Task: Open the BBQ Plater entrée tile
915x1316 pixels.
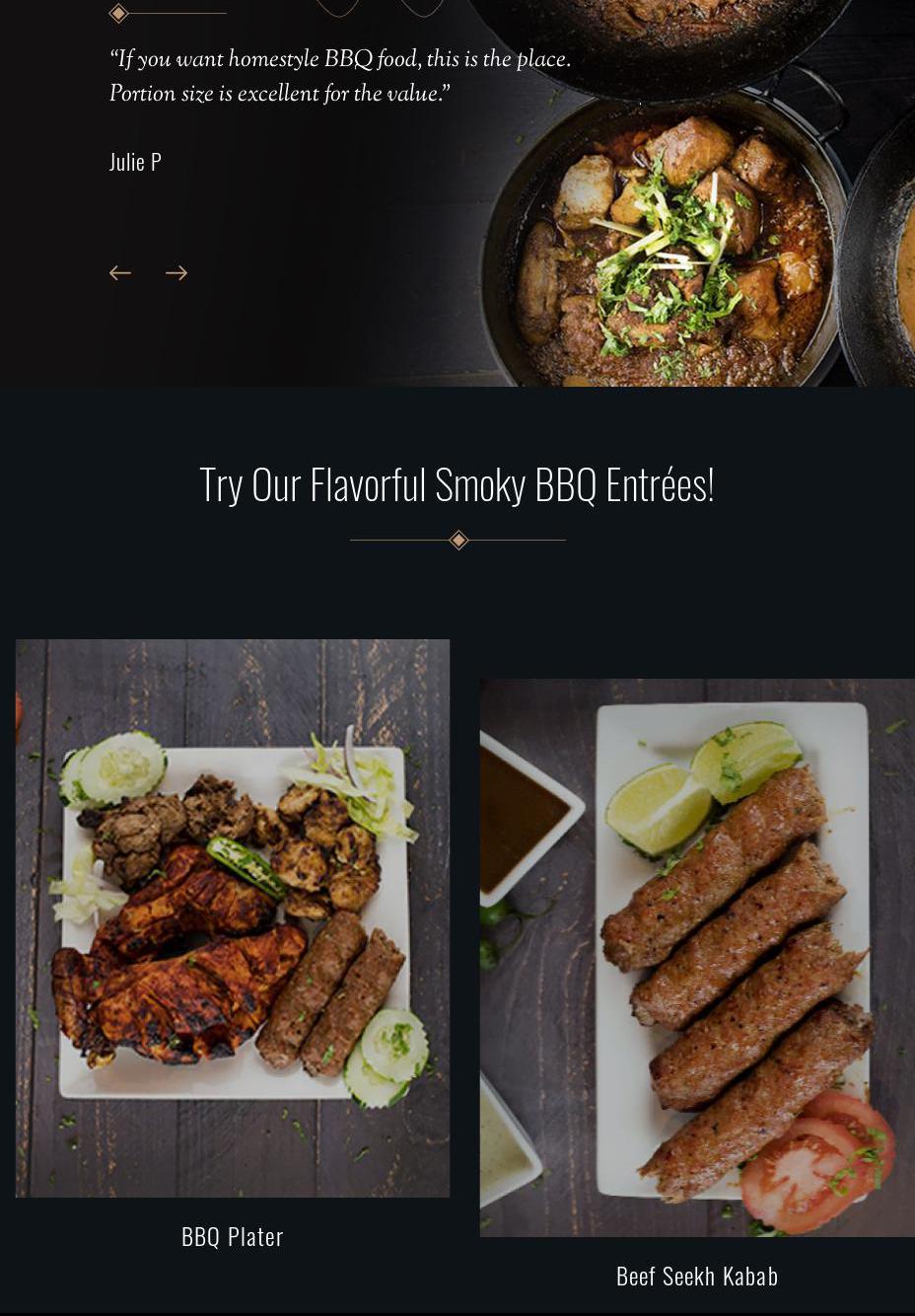Action: pos(233,917)
